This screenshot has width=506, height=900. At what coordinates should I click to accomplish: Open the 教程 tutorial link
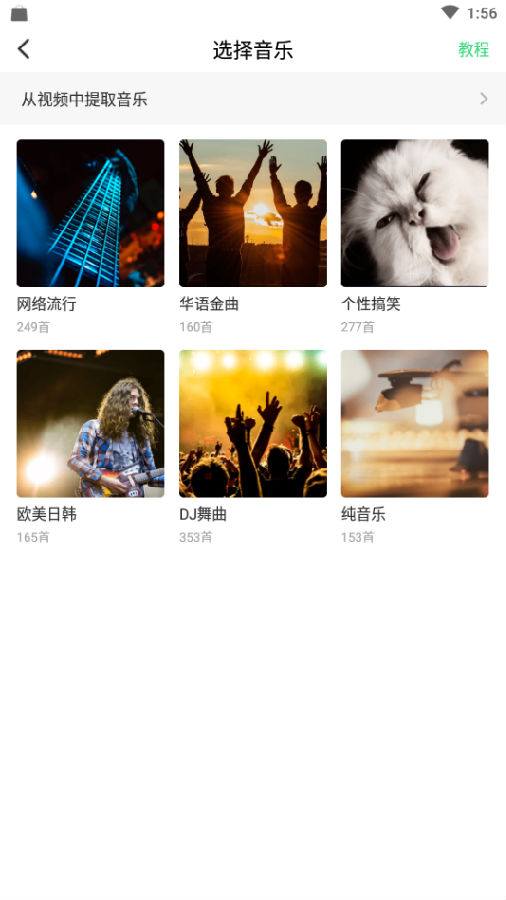coord(473,50)
